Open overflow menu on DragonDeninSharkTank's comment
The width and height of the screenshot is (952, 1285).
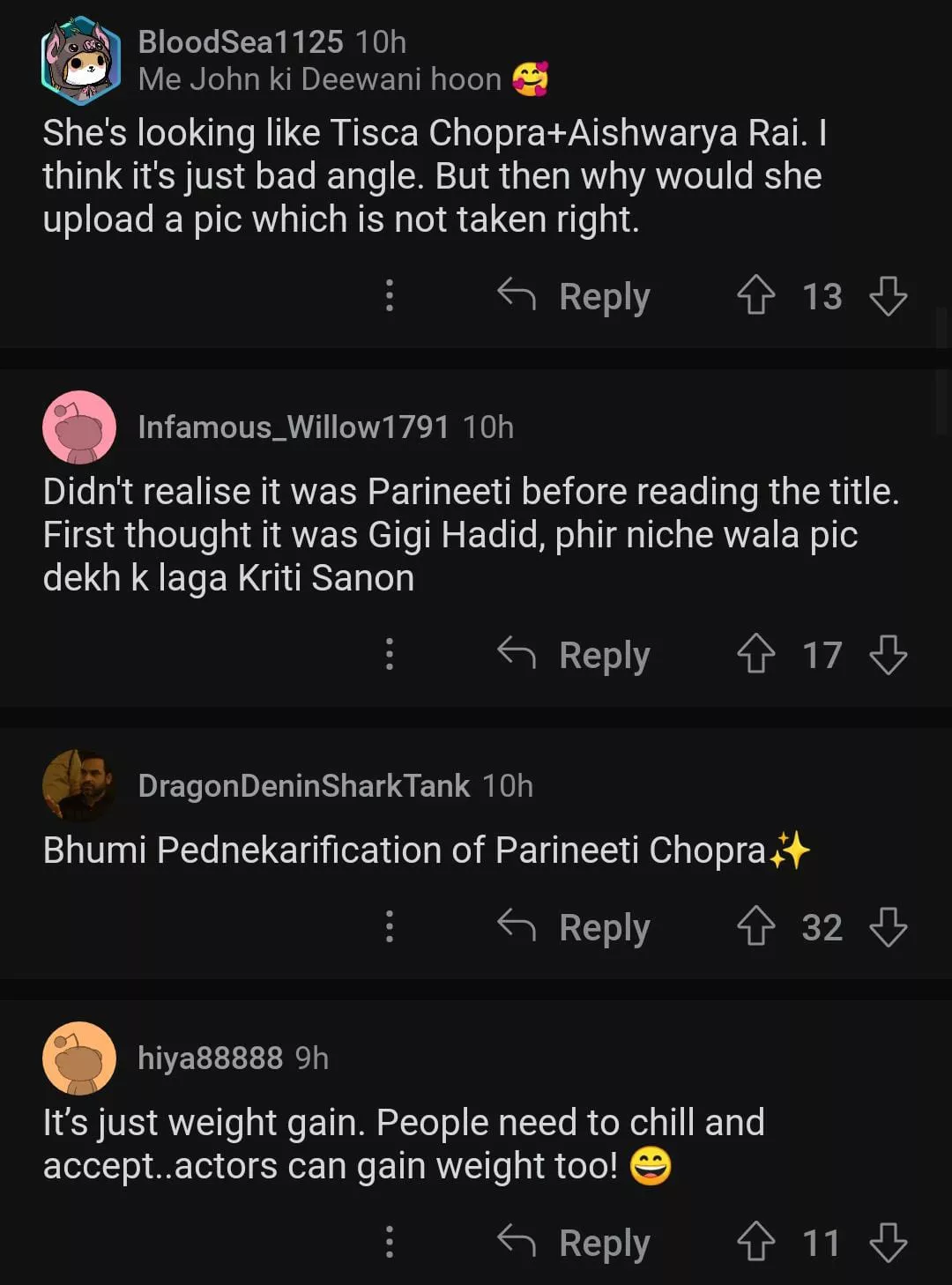click(390, 927)
